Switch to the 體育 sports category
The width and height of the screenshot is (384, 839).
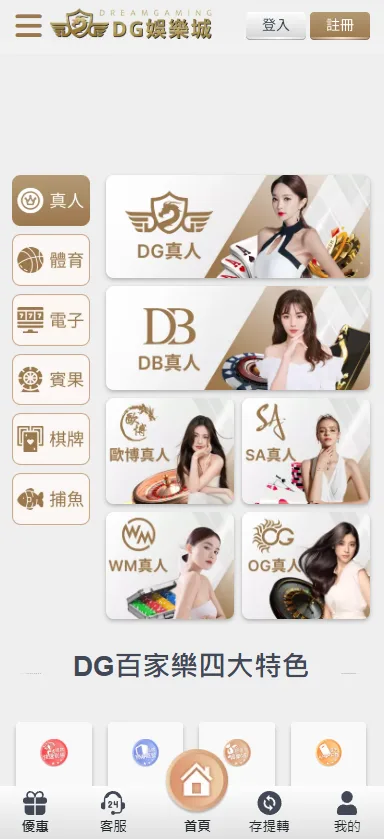tap(51, 260)
